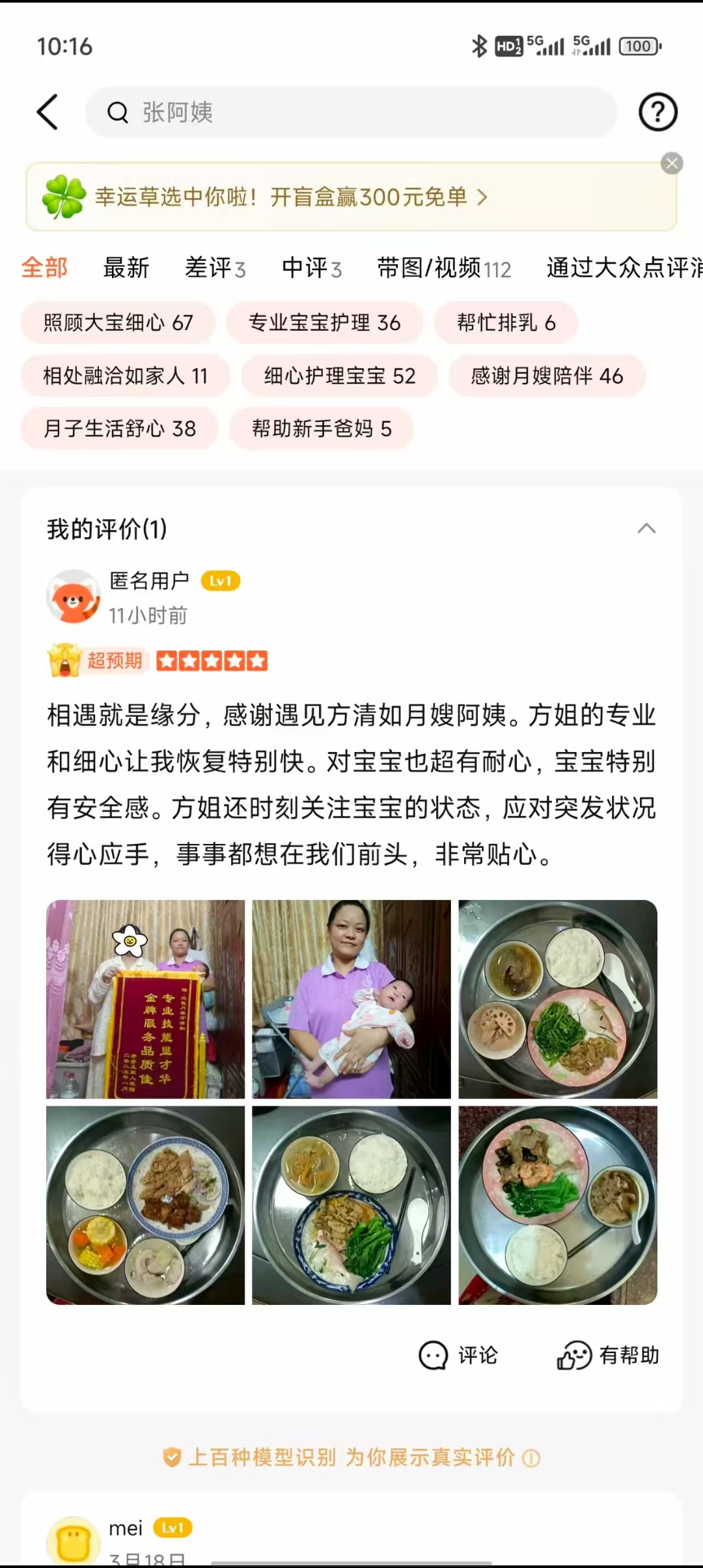Open the info icon beside 真实评价
Screen dimensions: 703x1568
click(531, 1458)
